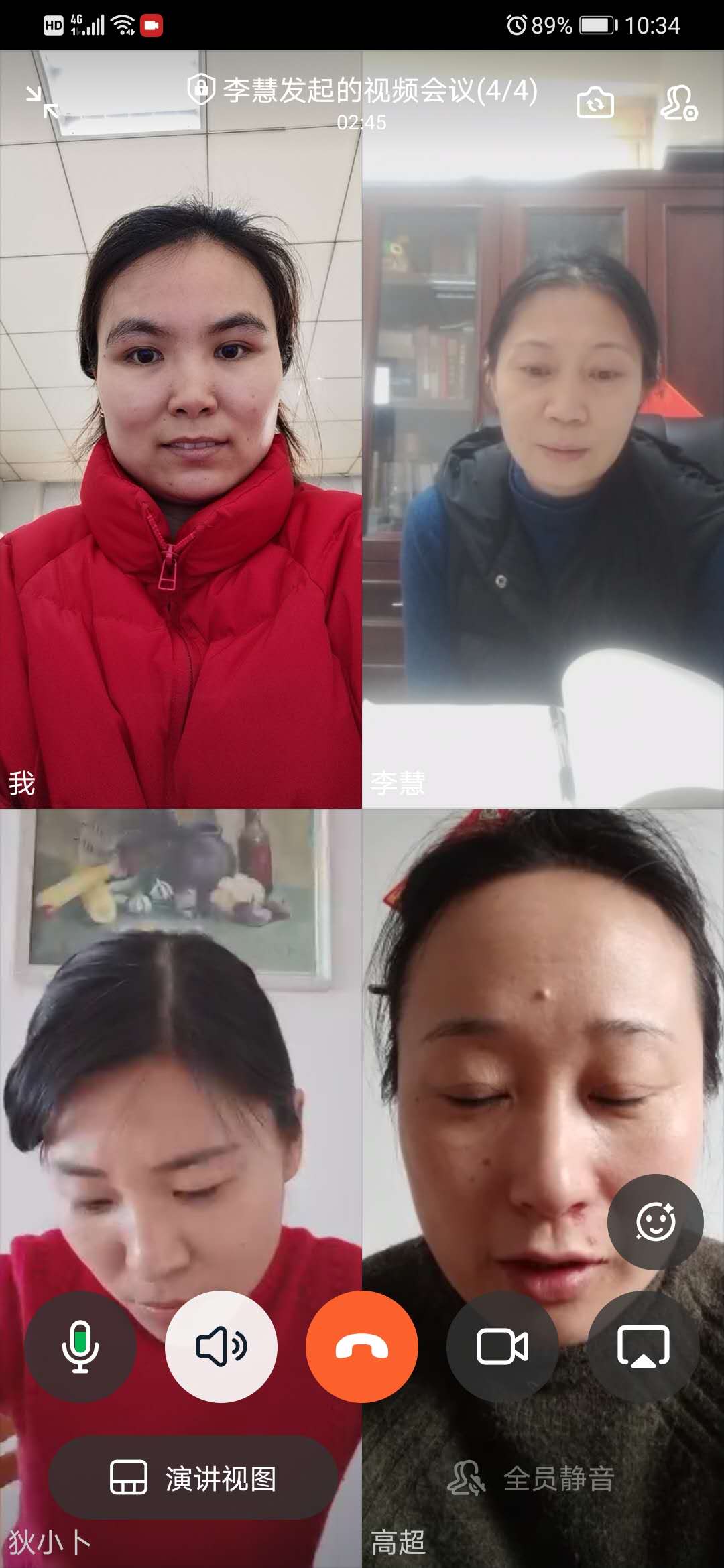Switch to 演讲视图 layout
Image resolution: width=724 pixels, height=1568 pixels.
coord(193,1479)
